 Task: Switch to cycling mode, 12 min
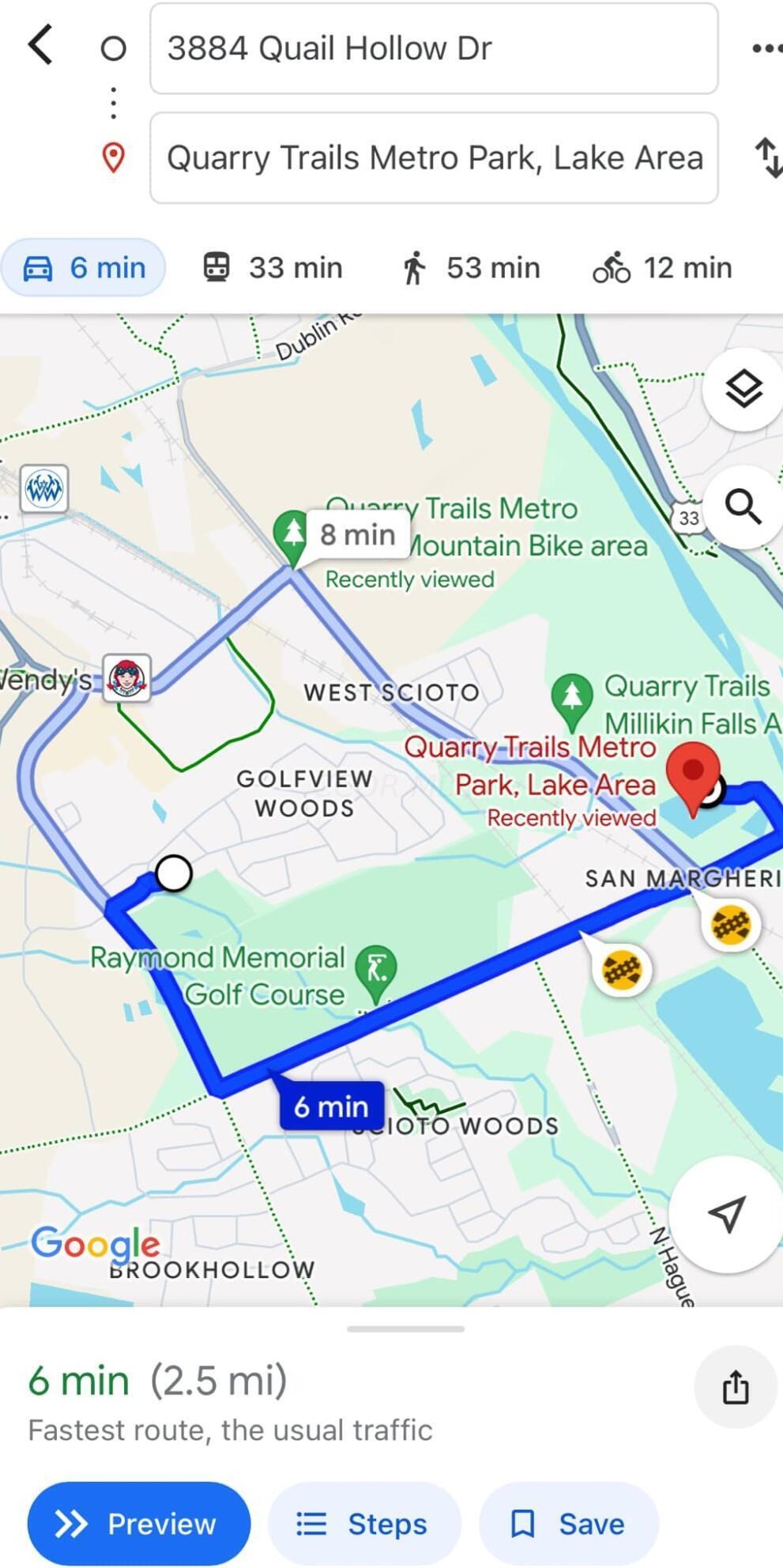662,268
